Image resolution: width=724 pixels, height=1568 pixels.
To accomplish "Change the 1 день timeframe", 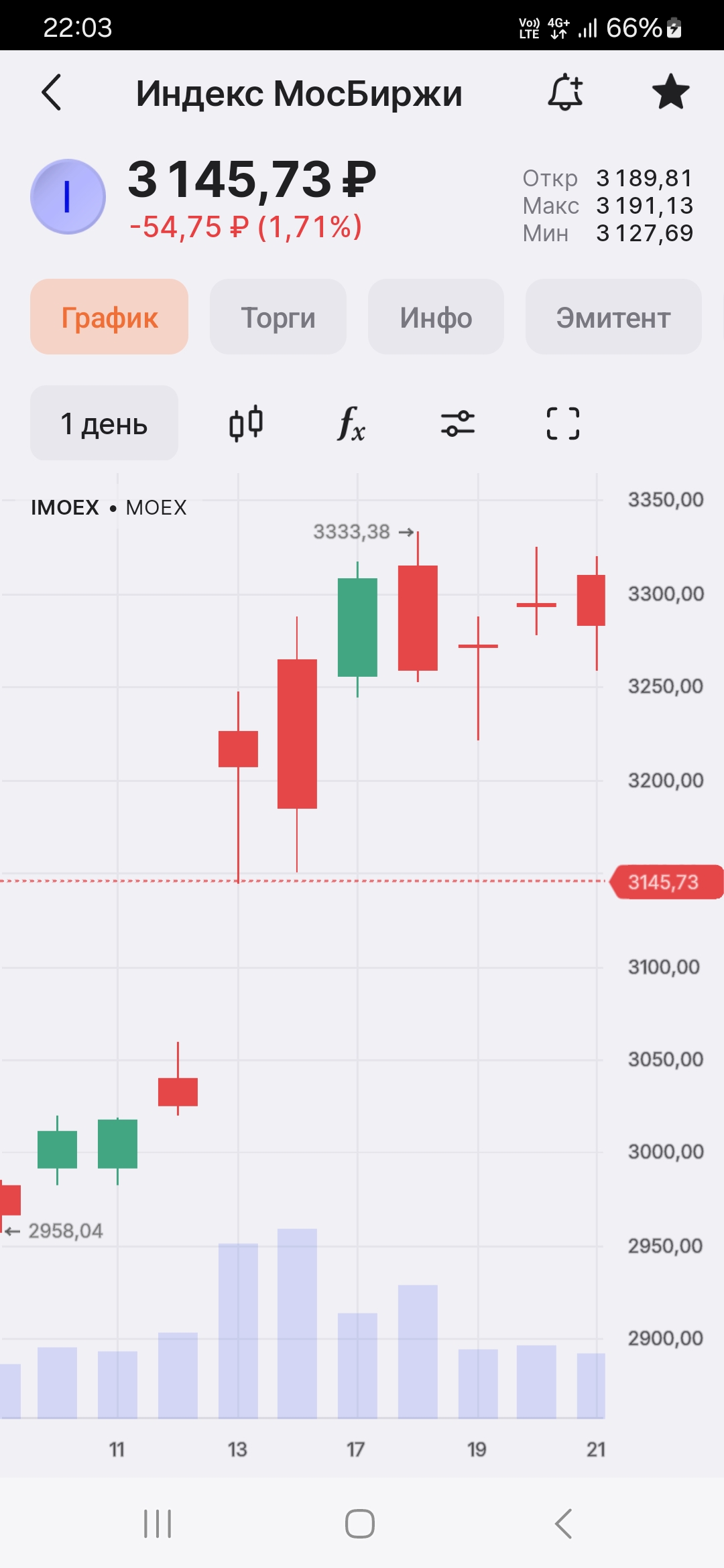I will (104, 423).
